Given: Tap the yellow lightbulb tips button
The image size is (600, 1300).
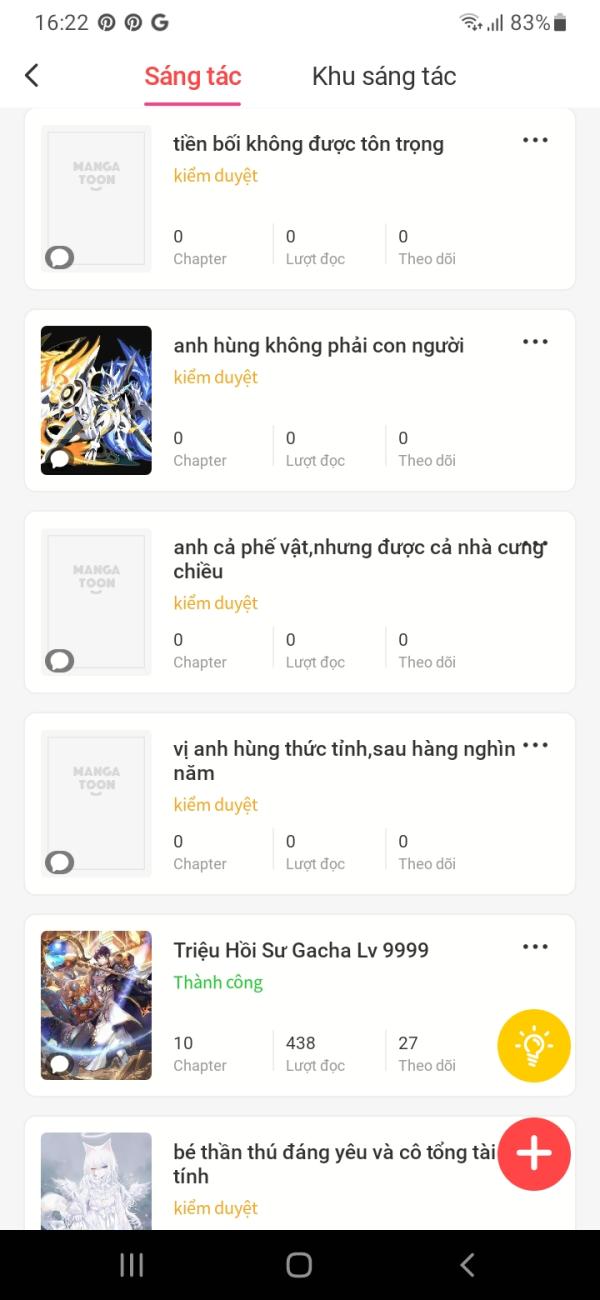Looking at the screenshot, I should pyautogui.click(x=534, y=1046).
